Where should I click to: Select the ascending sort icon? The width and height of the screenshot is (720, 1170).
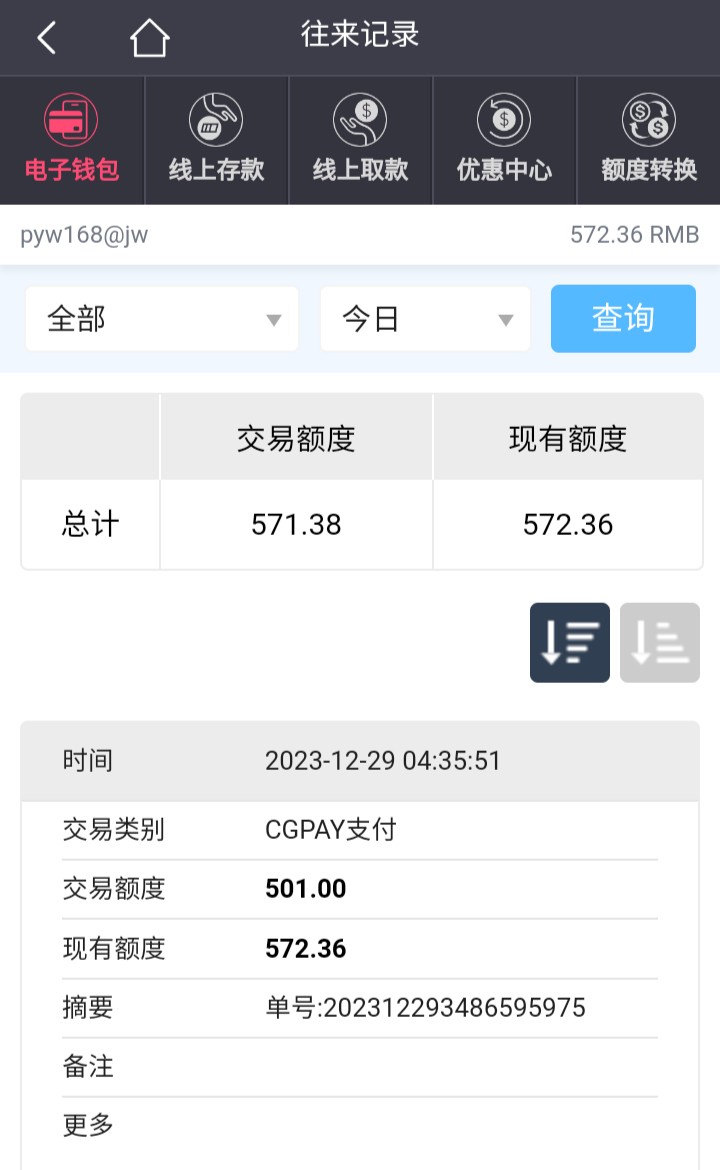click(x=660, y=643)
